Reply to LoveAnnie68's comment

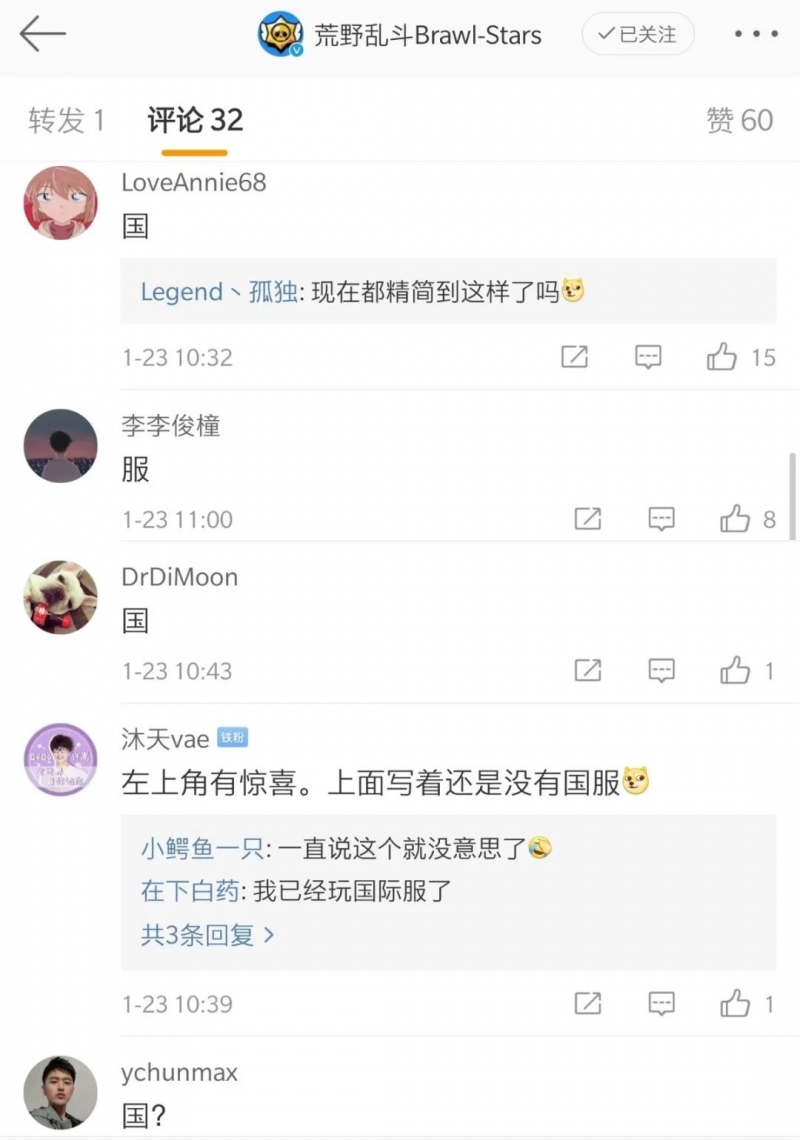[648, 357]
